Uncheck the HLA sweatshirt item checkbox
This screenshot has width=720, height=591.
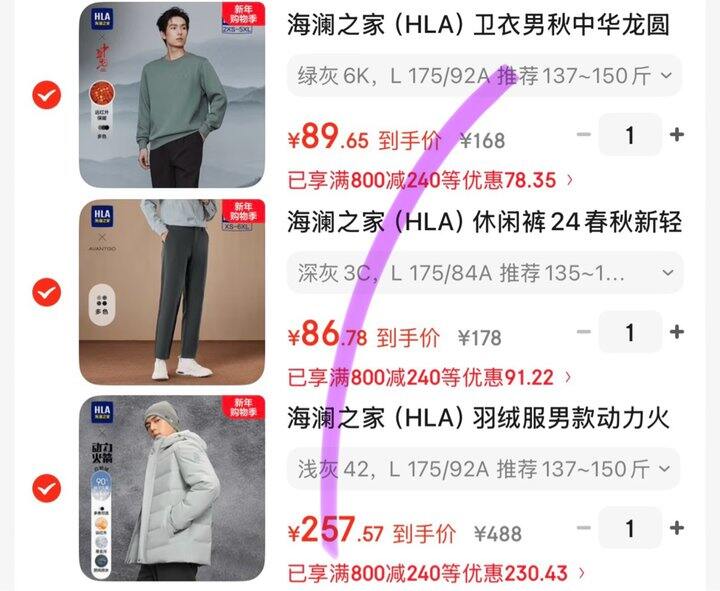46,95
